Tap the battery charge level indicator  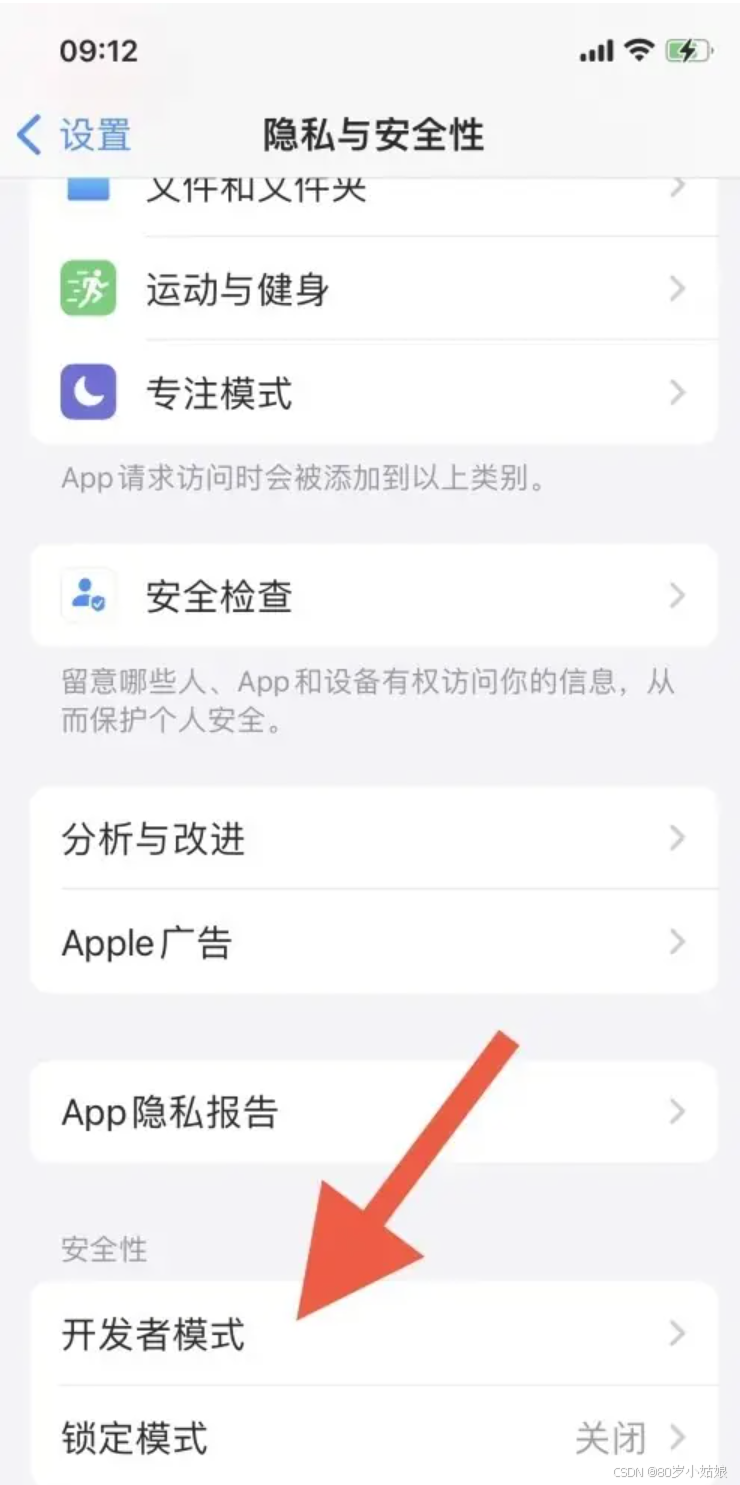coord(692,50)
